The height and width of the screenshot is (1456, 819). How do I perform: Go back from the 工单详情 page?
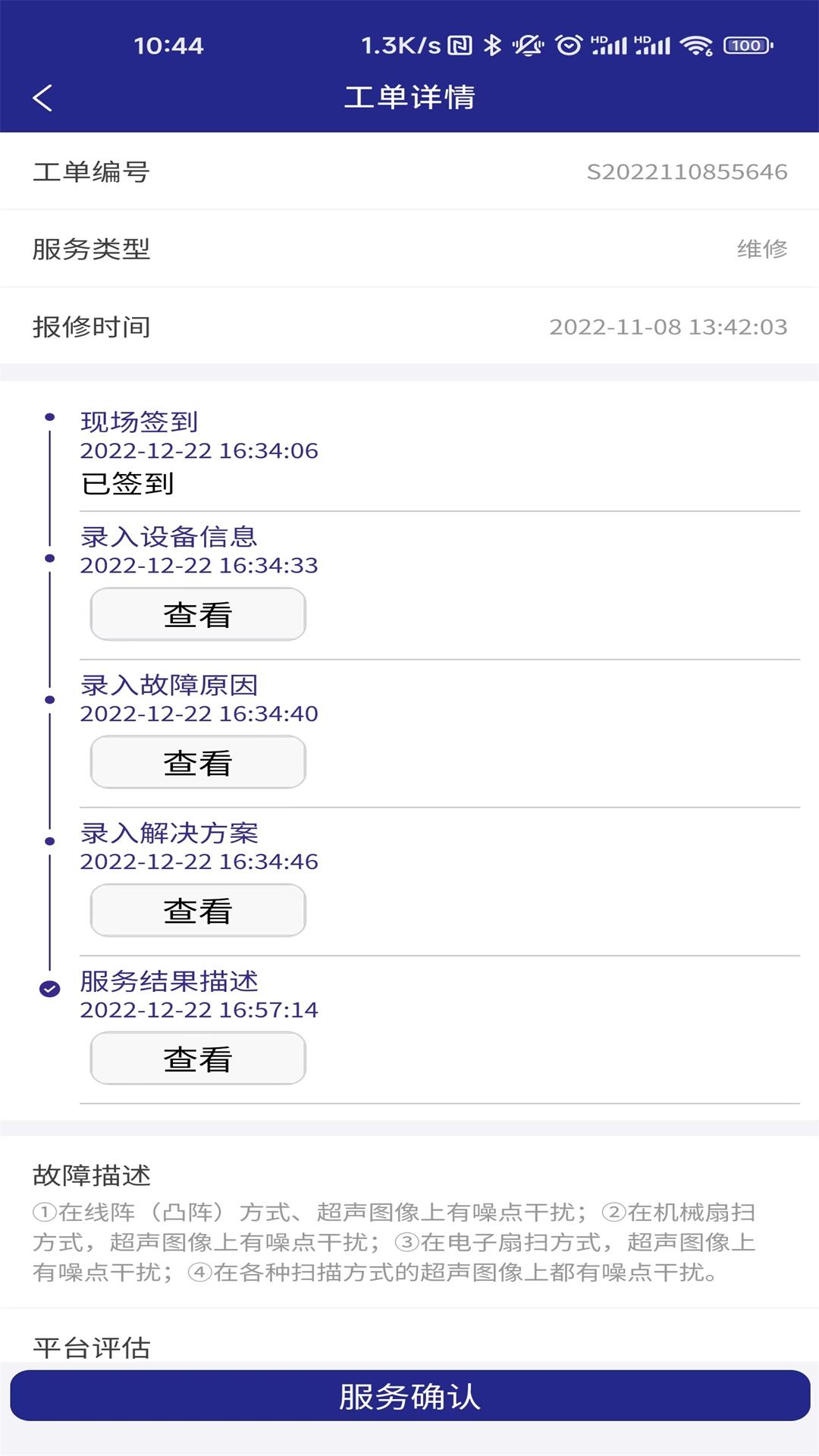pos(43,98)
